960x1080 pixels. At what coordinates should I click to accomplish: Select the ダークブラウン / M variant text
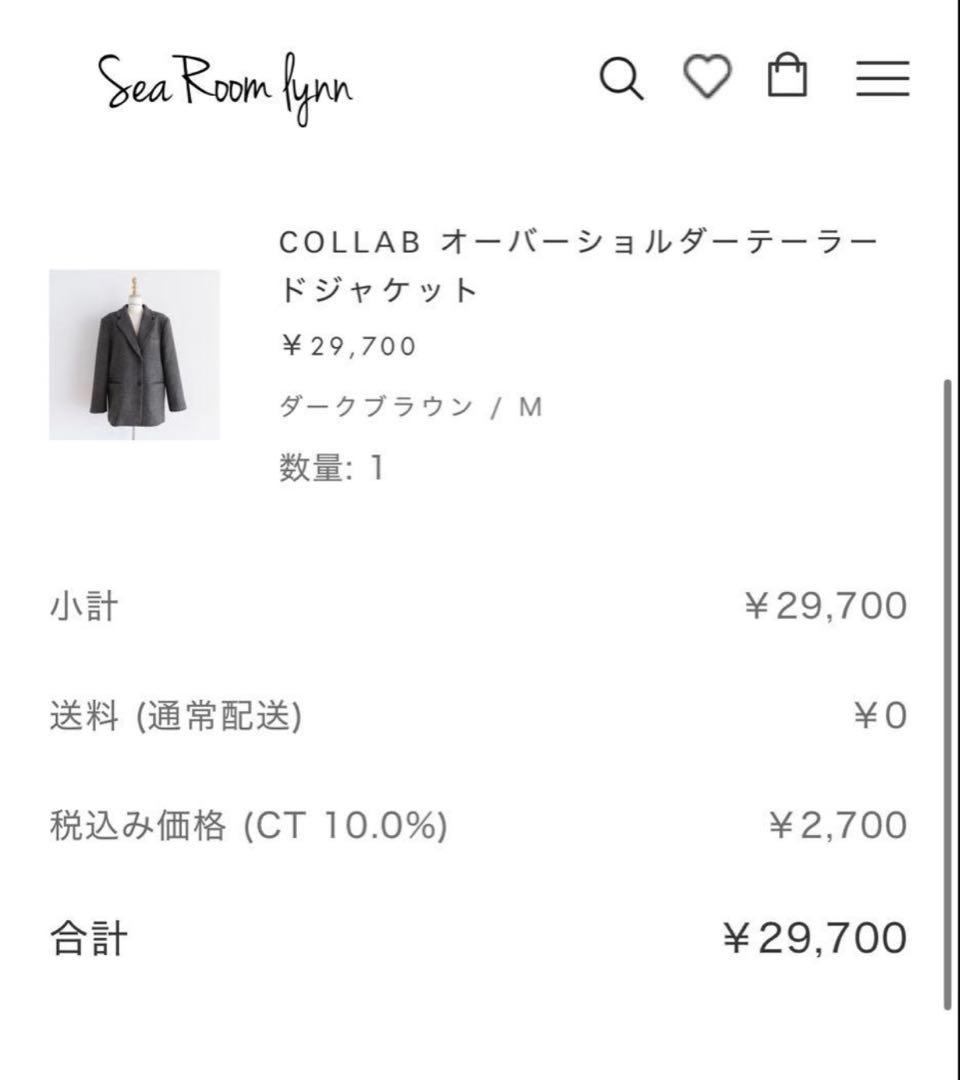tap(412, 405)
